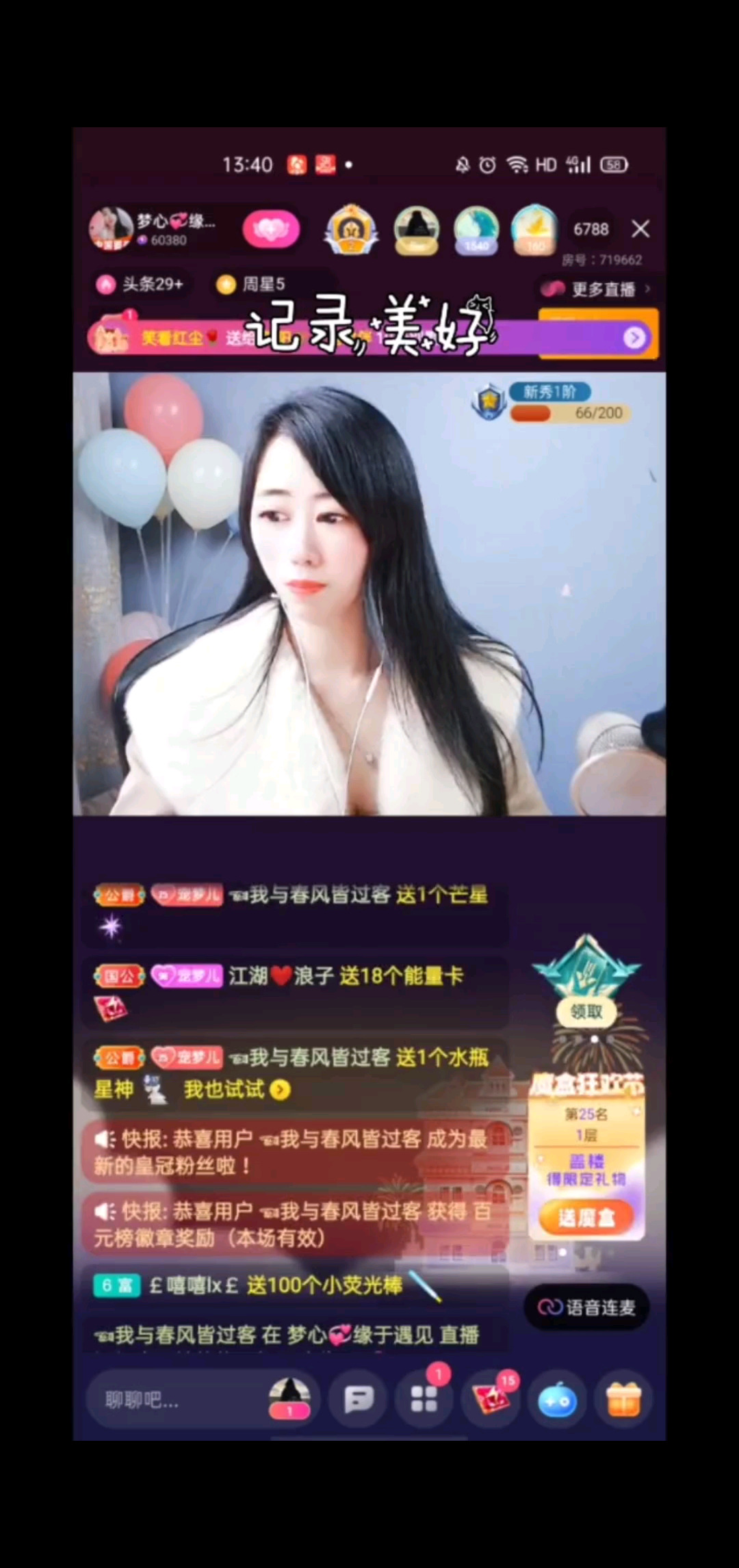Tap the 送魔盒 button
Viewport: 739px width, 1568px height.
586,1218
